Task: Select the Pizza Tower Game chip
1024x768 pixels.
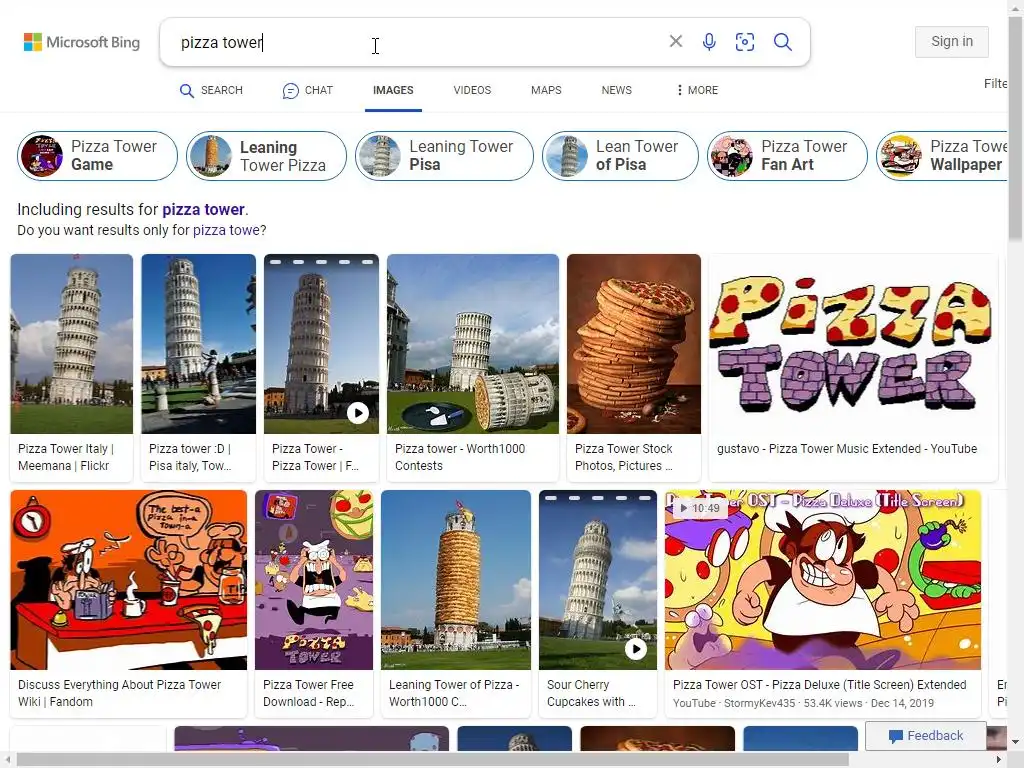Action: (x=97, y=156)
